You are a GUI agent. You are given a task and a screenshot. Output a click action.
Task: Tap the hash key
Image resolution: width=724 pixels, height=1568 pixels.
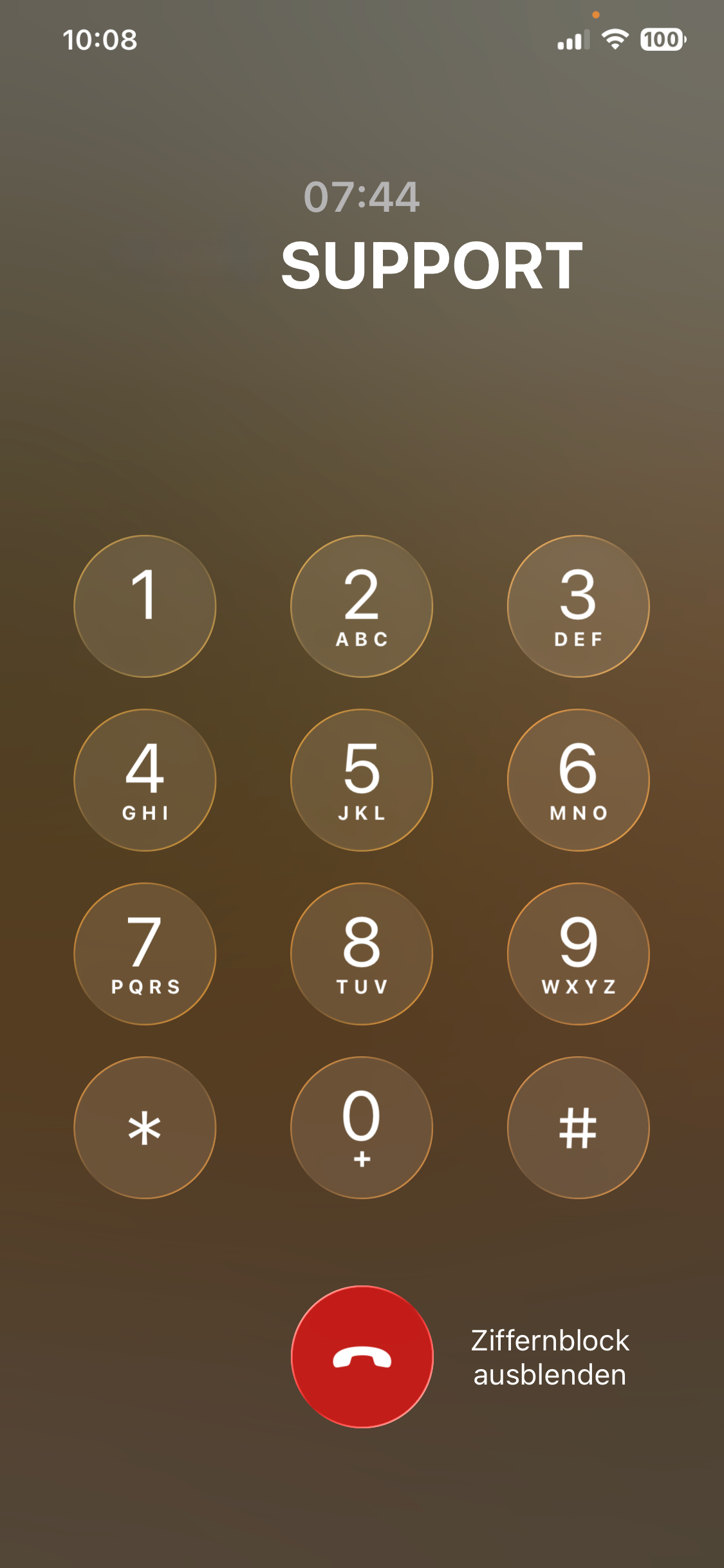coord(579,1128)
